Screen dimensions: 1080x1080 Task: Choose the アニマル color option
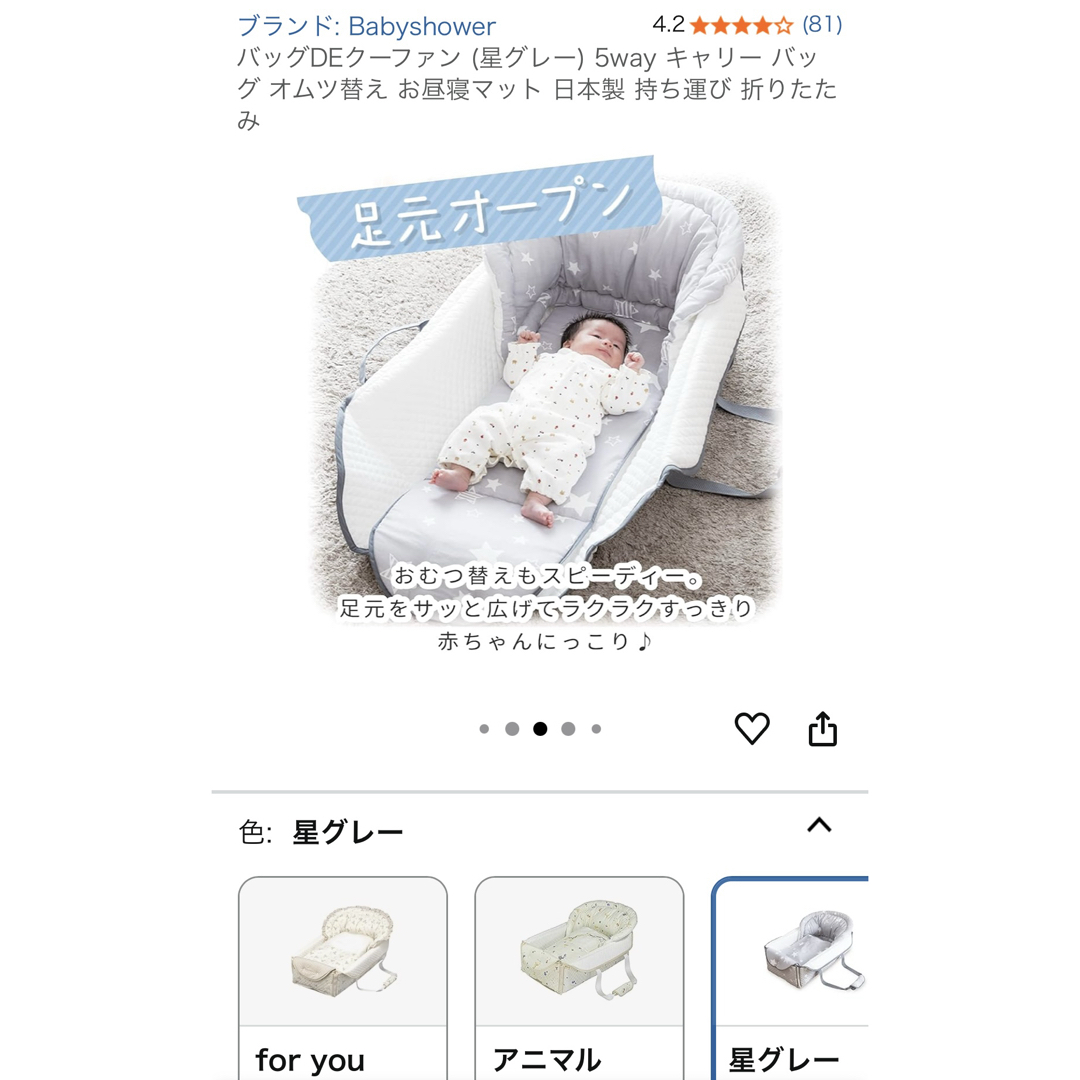point(578,975)
